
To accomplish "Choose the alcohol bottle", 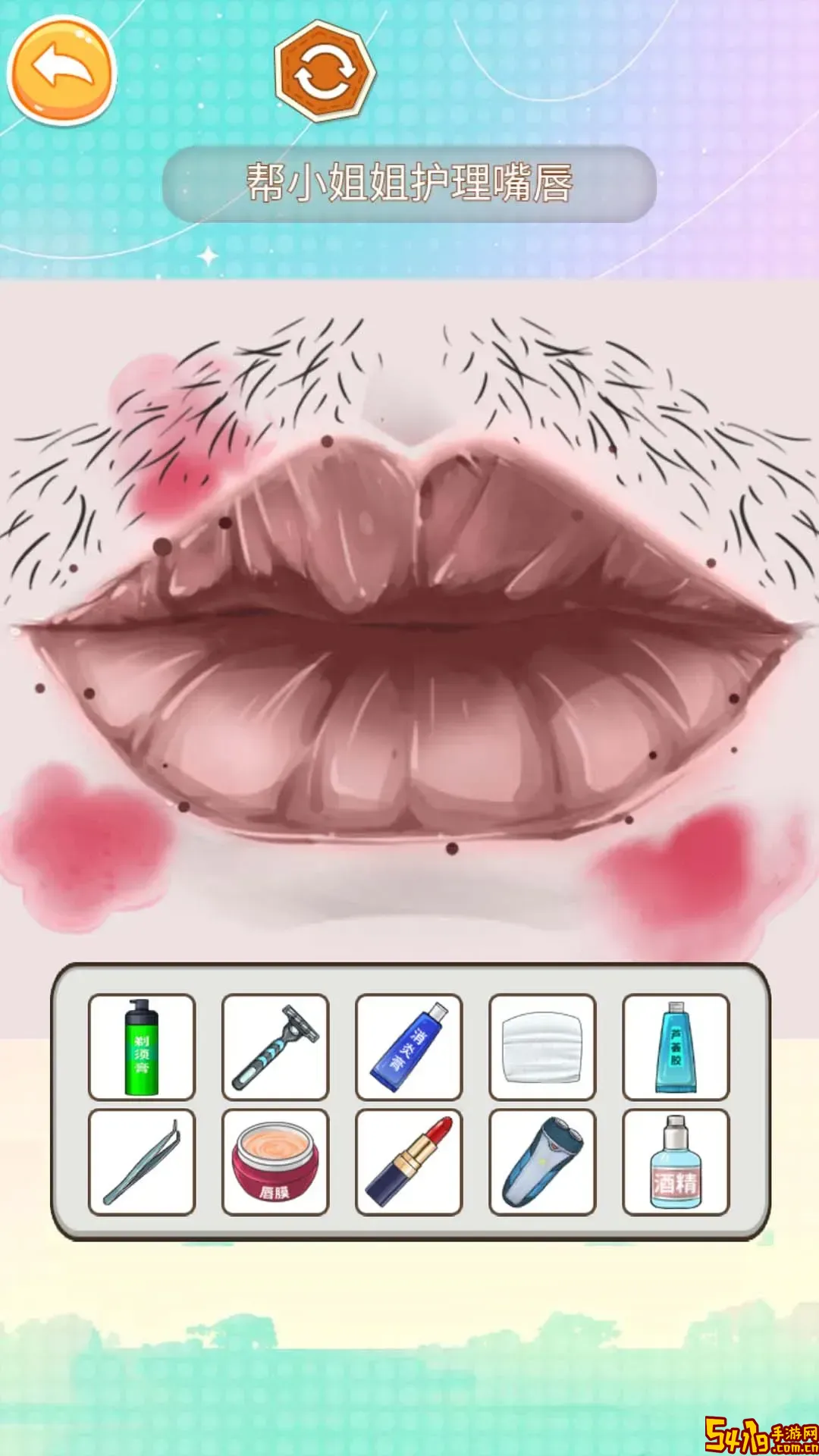I will (676, 1162).
